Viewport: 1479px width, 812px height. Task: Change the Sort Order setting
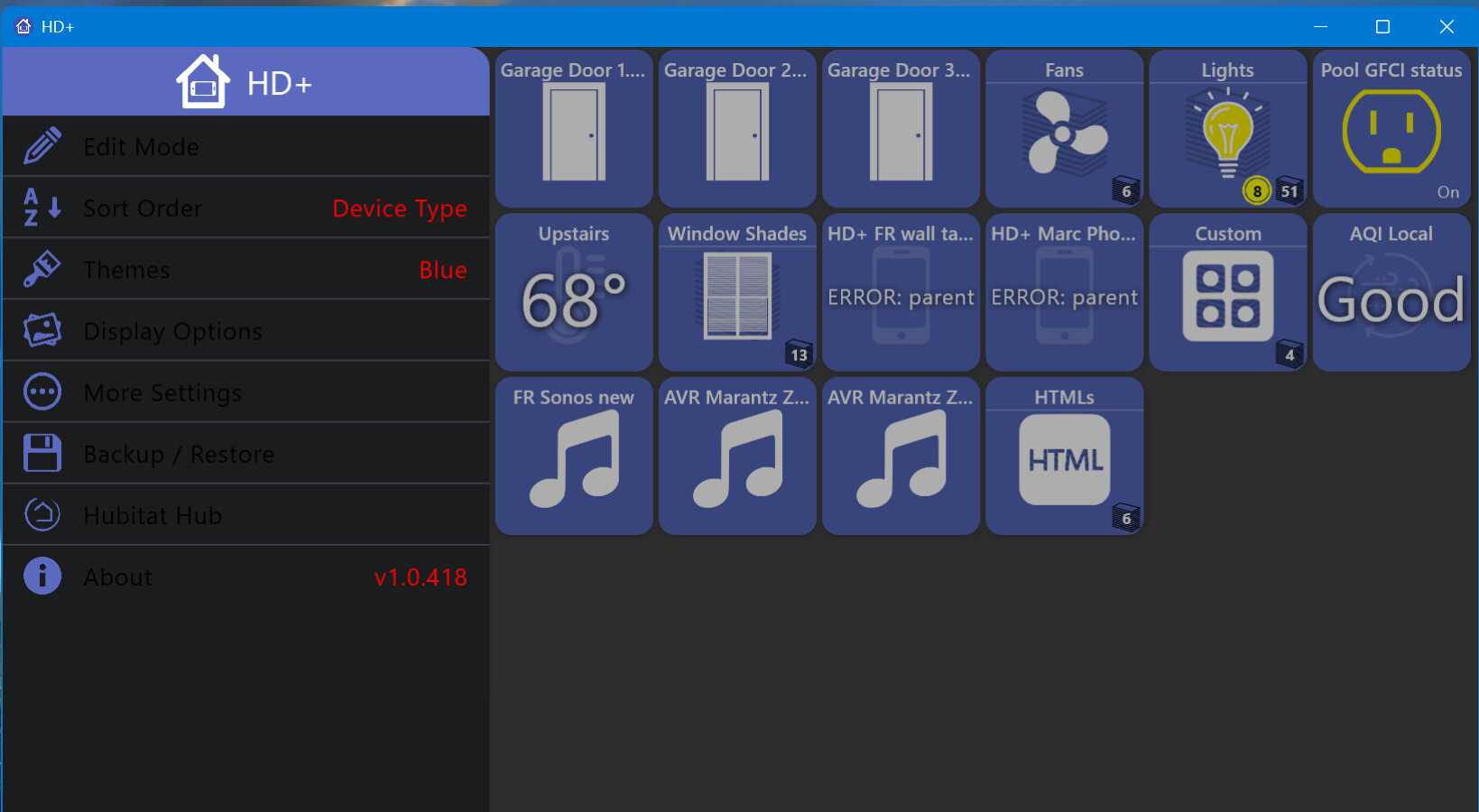coord(245,208)
